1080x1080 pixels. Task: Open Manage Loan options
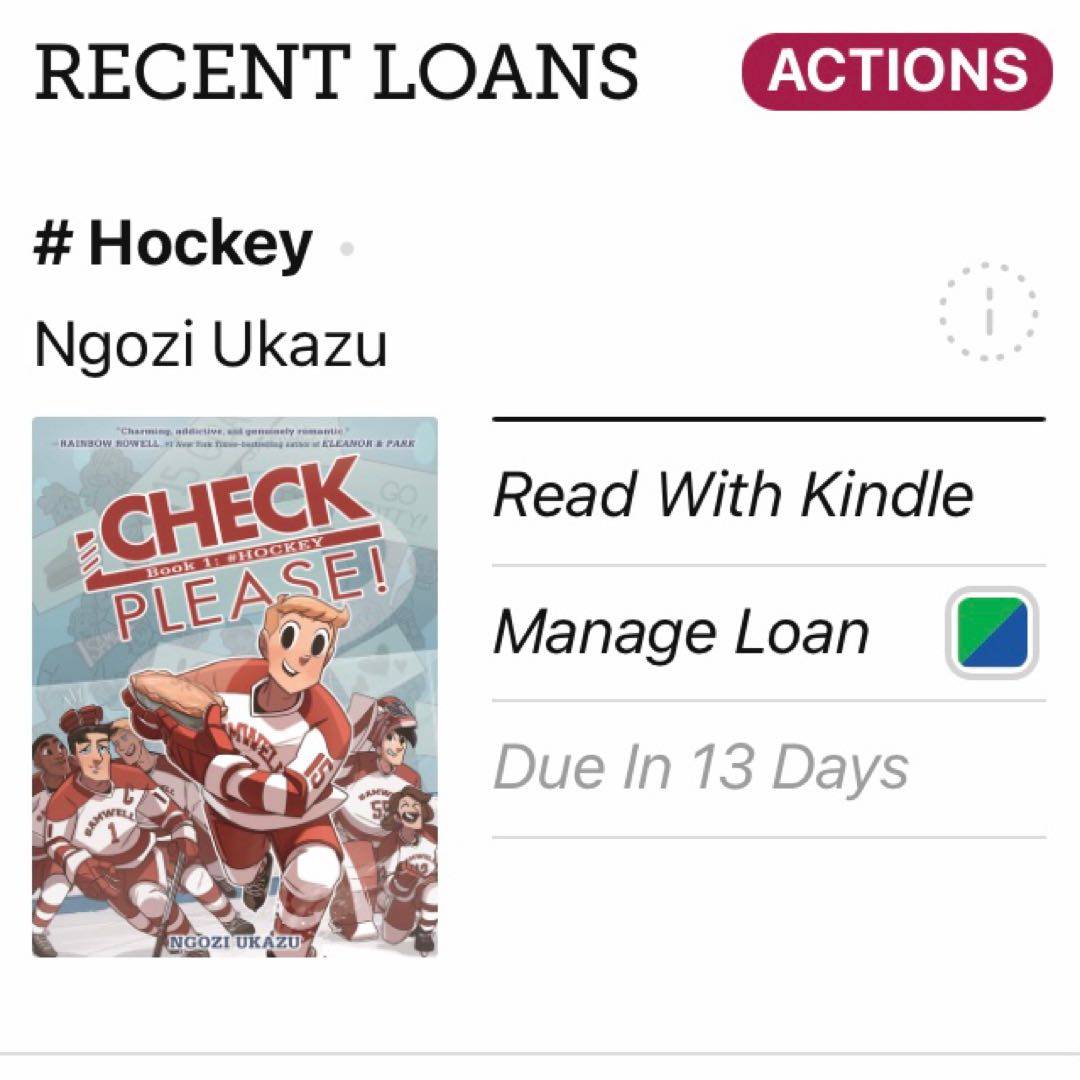pos(681,633)
